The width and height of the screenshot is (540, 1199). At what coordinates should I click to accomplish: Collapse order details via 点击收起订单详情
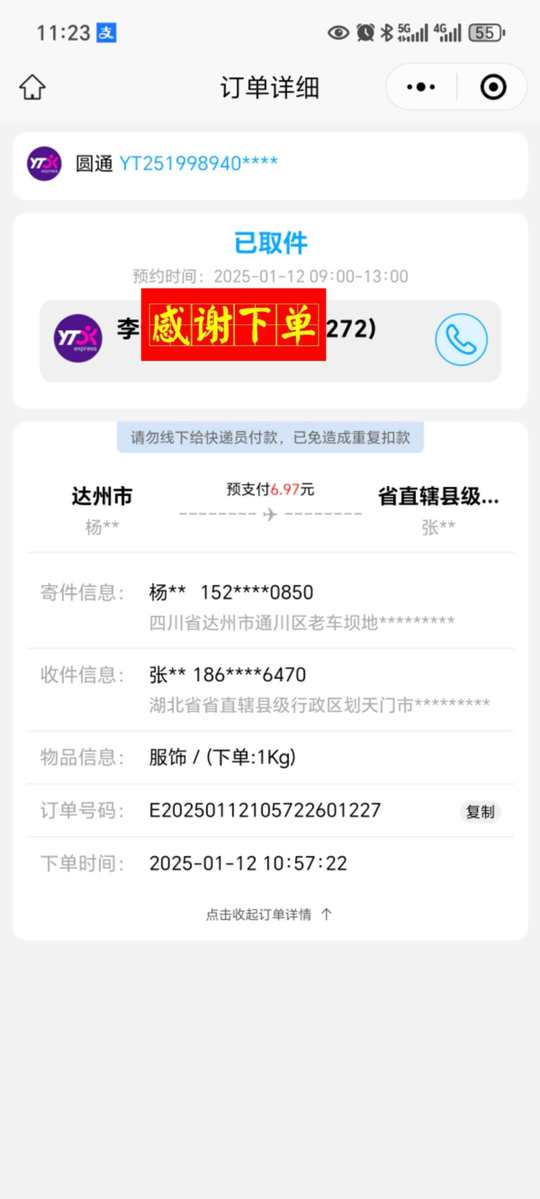click(x=268, y=915)
